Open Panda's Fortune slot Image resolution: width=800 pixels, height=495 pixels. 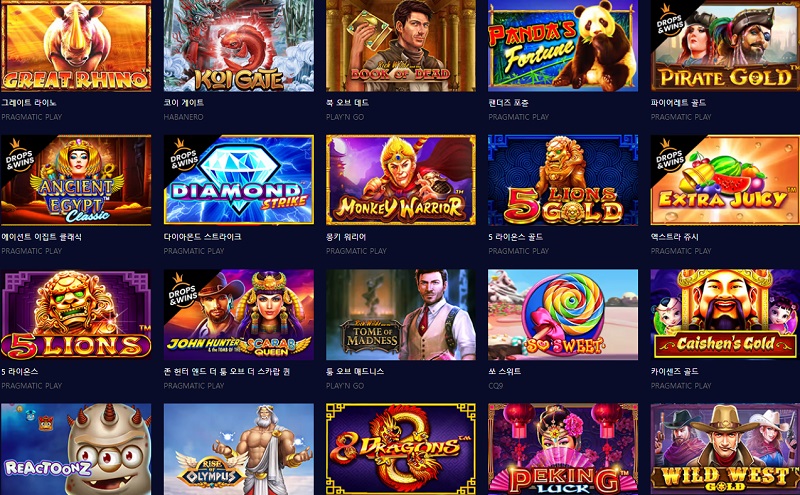(562, 45)
